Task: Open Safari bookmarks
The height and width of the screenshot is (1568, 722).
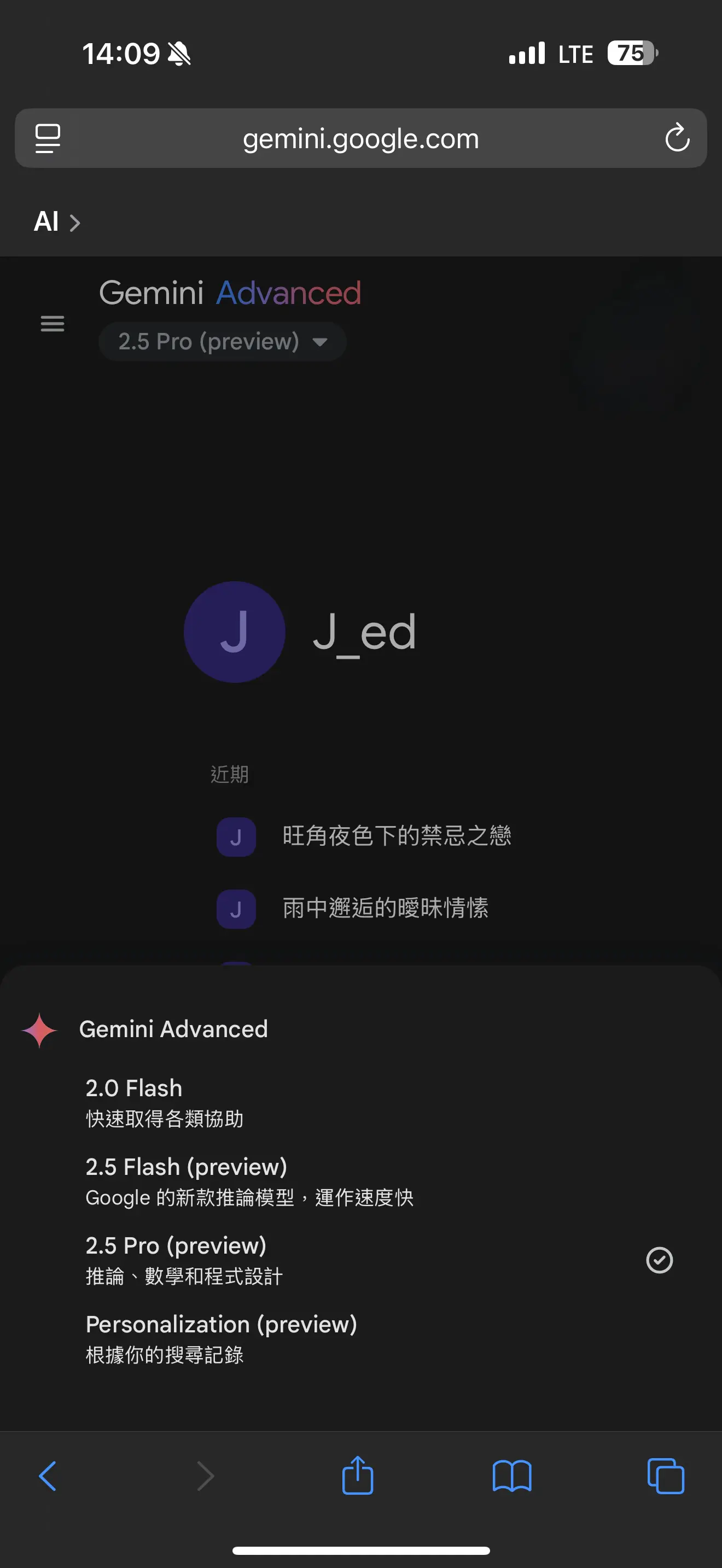Action: 512,1476
